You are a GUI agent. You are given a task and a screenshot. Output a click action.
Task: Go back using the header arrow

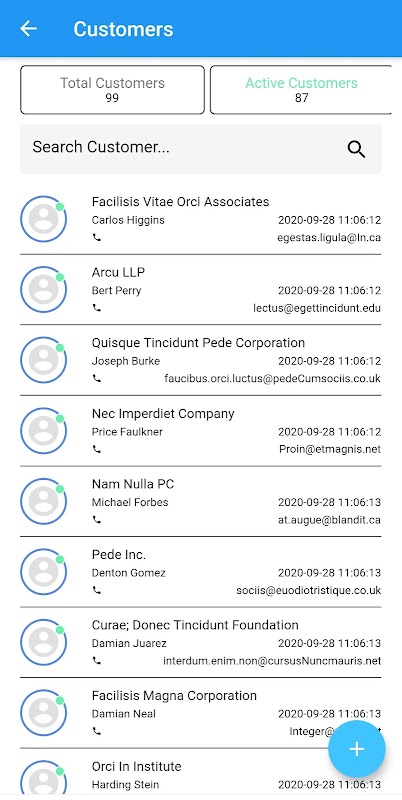pyautogui.click(x=29, y=29)
